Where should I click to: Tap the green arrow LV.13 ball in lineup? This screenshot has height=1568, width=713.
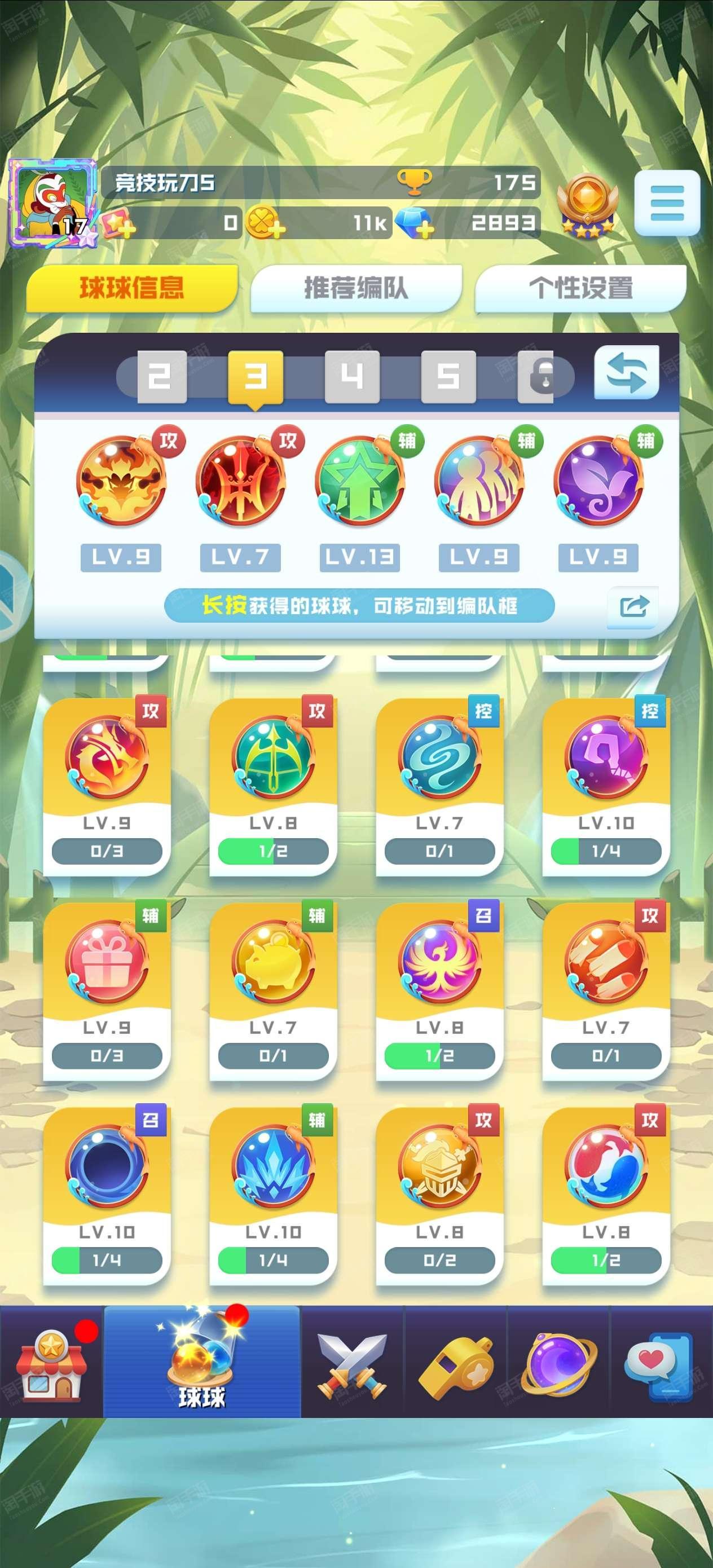(360, 481)
